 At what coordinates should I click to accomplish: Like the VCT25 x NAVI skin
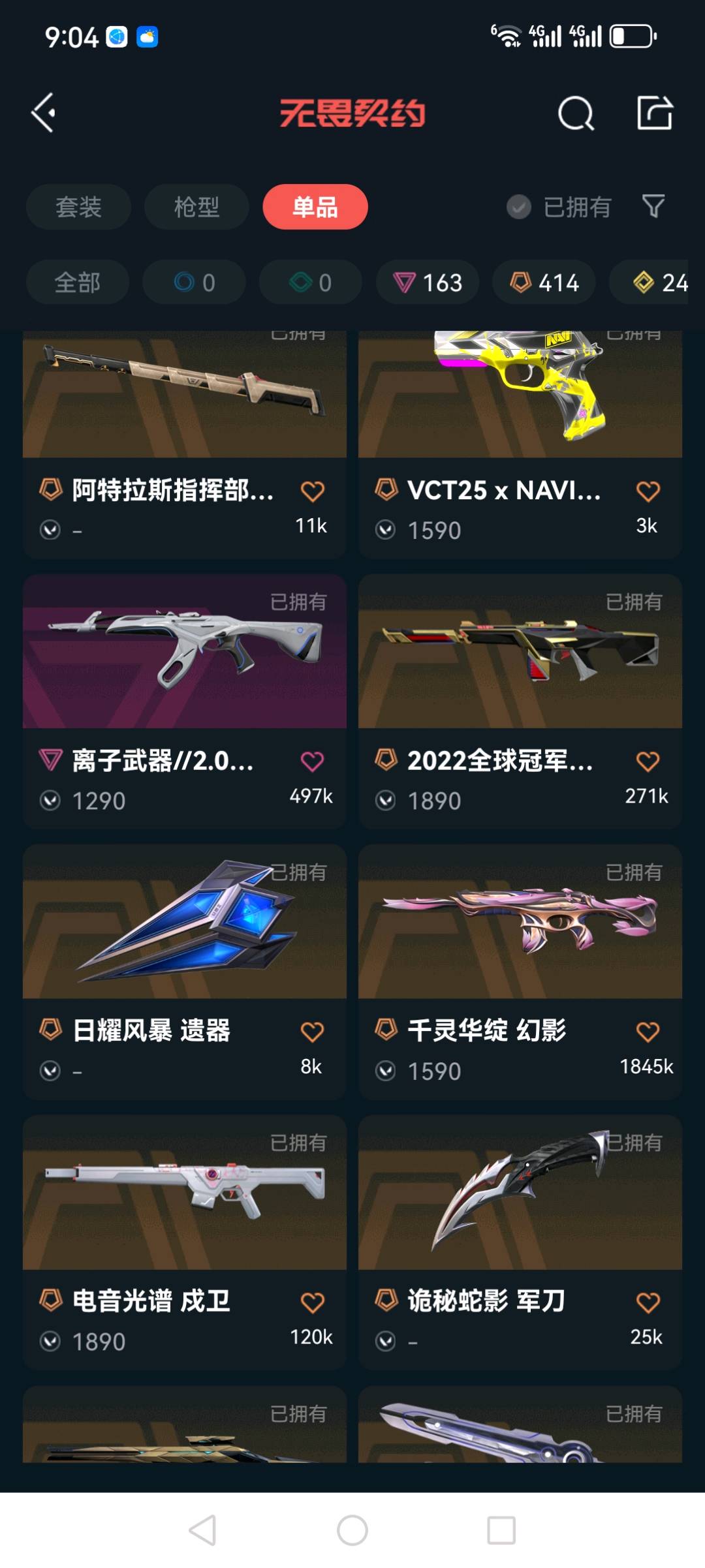pyautogui.click(x=648, y=491)
